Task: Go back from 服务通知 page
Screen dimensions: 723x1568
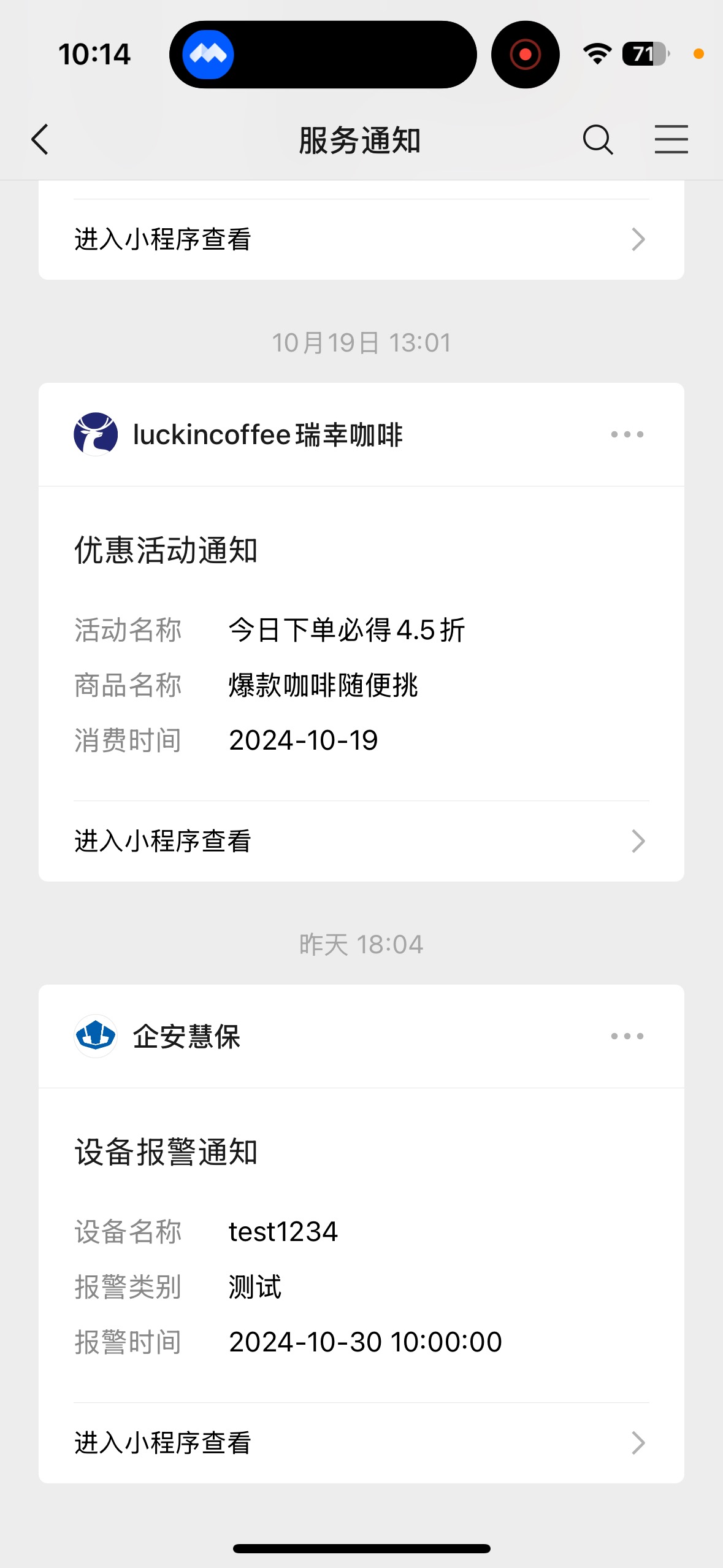Action: point(40,140)
